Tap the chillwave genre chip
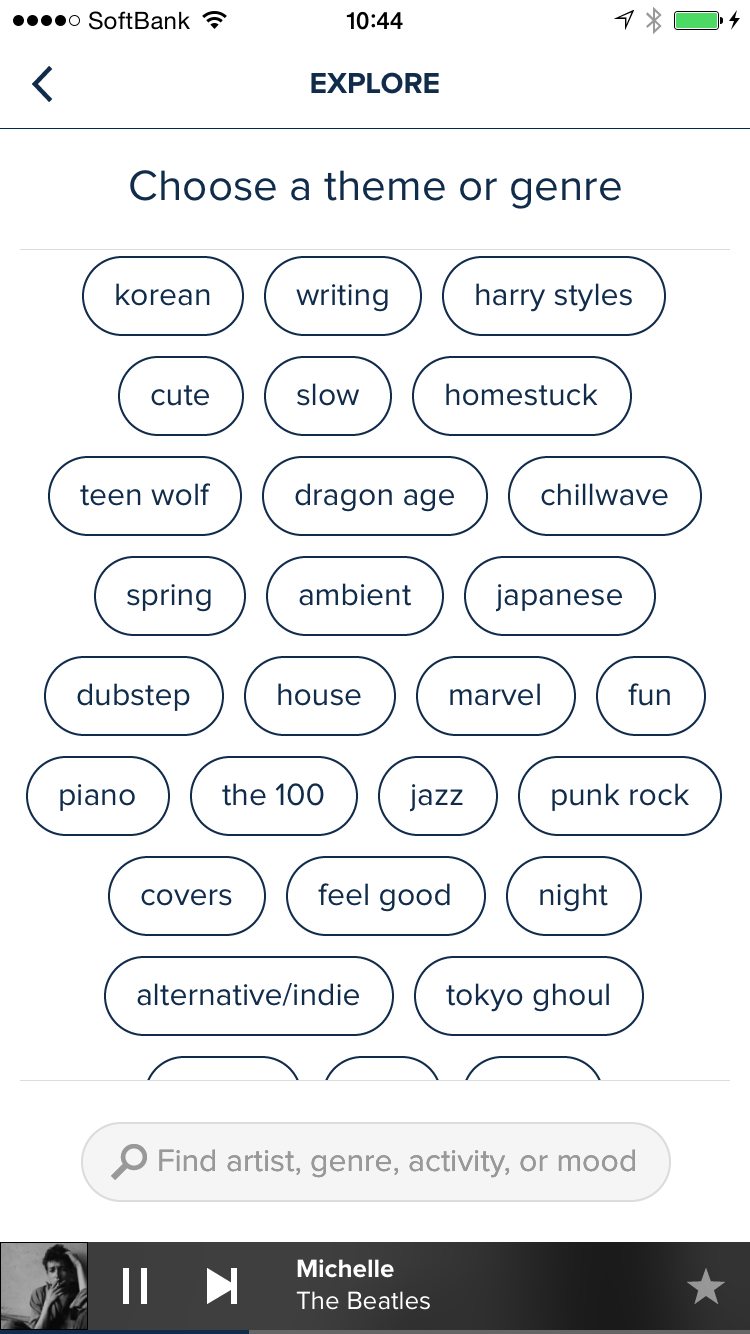 605,496
